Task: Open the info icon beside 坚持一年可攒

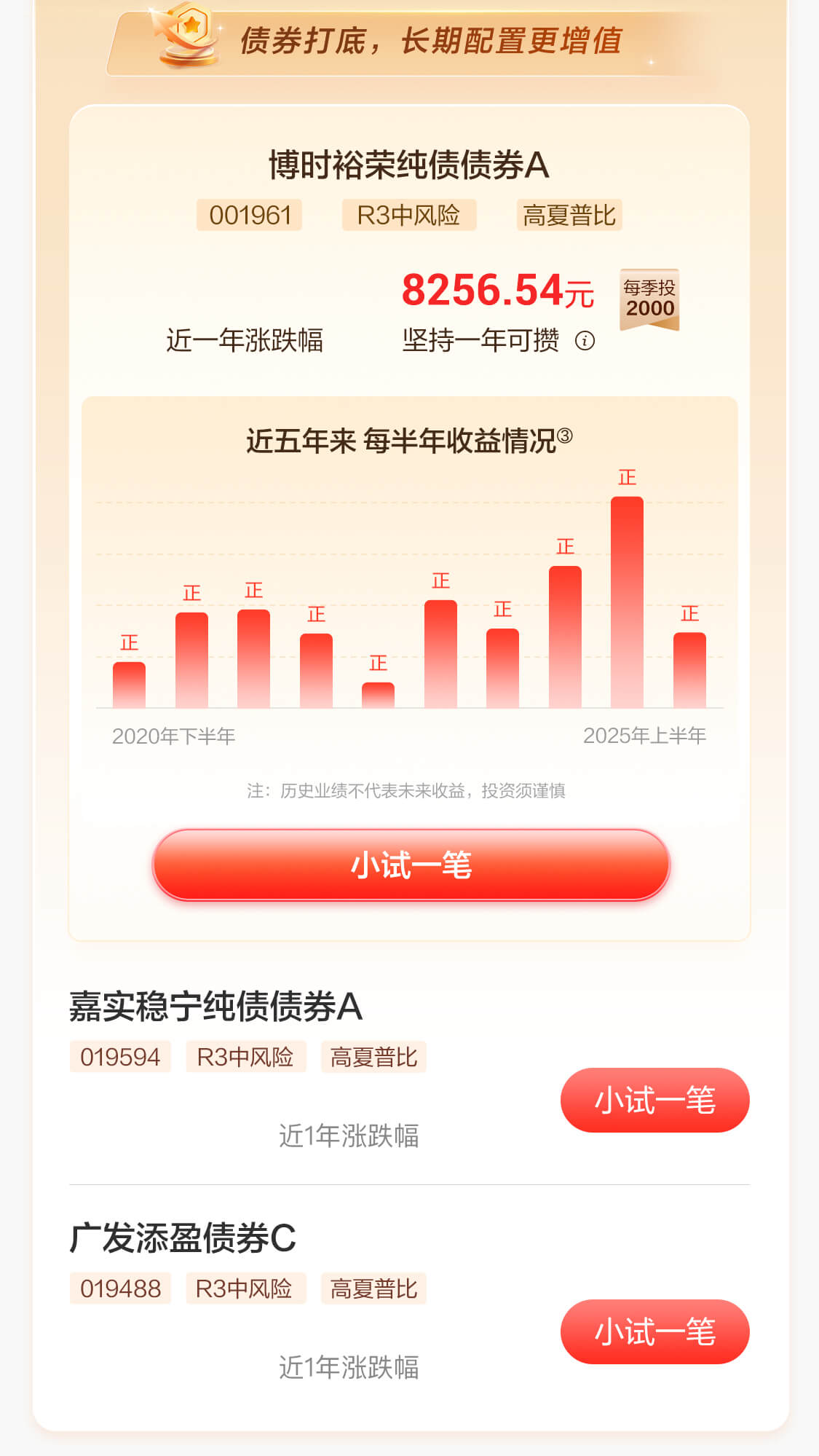Action: (x=585, y=341)
